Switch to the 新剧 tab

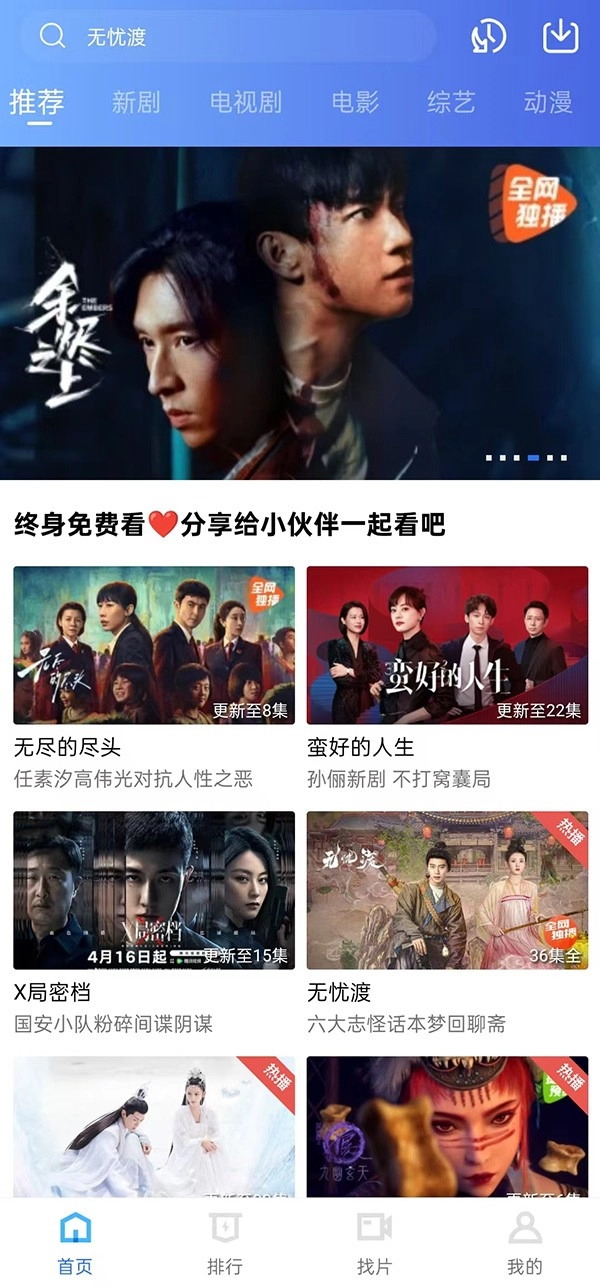click(x=136, y=102)
